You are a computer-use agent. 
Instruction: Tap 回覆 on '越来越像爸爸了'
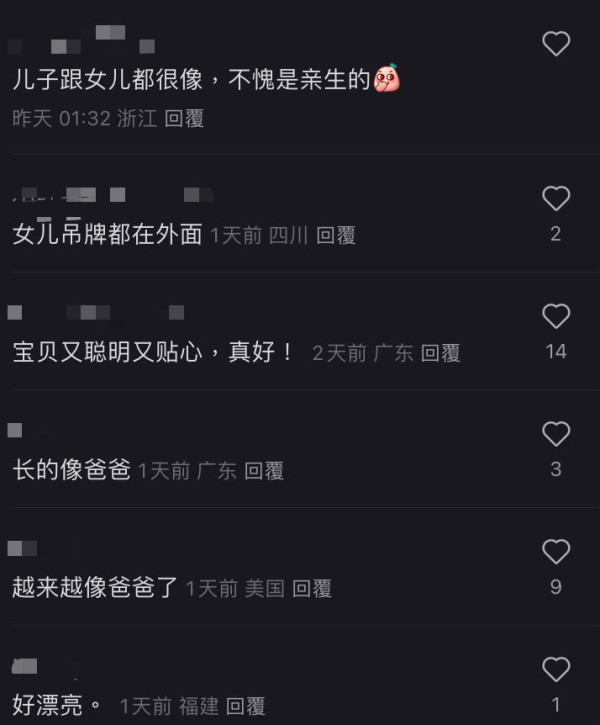point(312,588)
